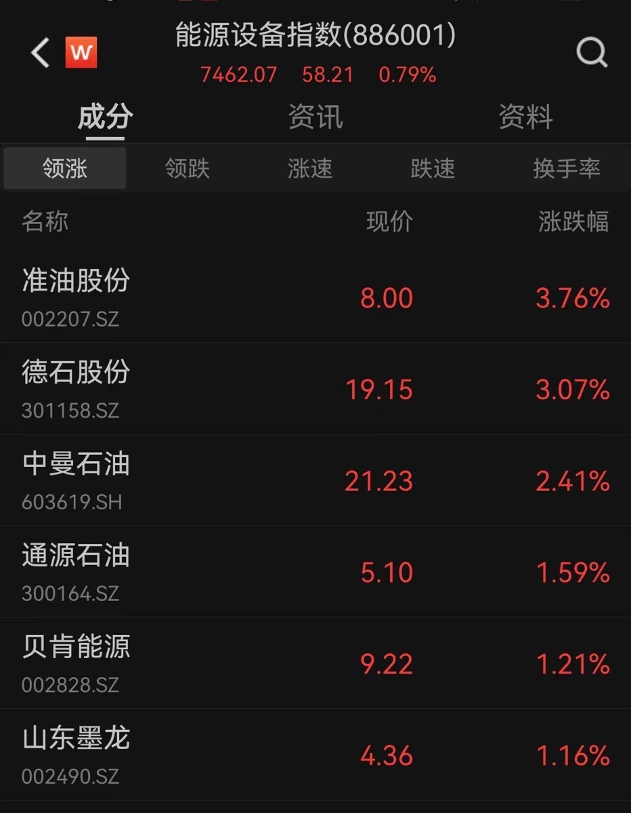Open 德石股份 stock details
This screenshot has height=814, width=631.
(x=315, y=389)
